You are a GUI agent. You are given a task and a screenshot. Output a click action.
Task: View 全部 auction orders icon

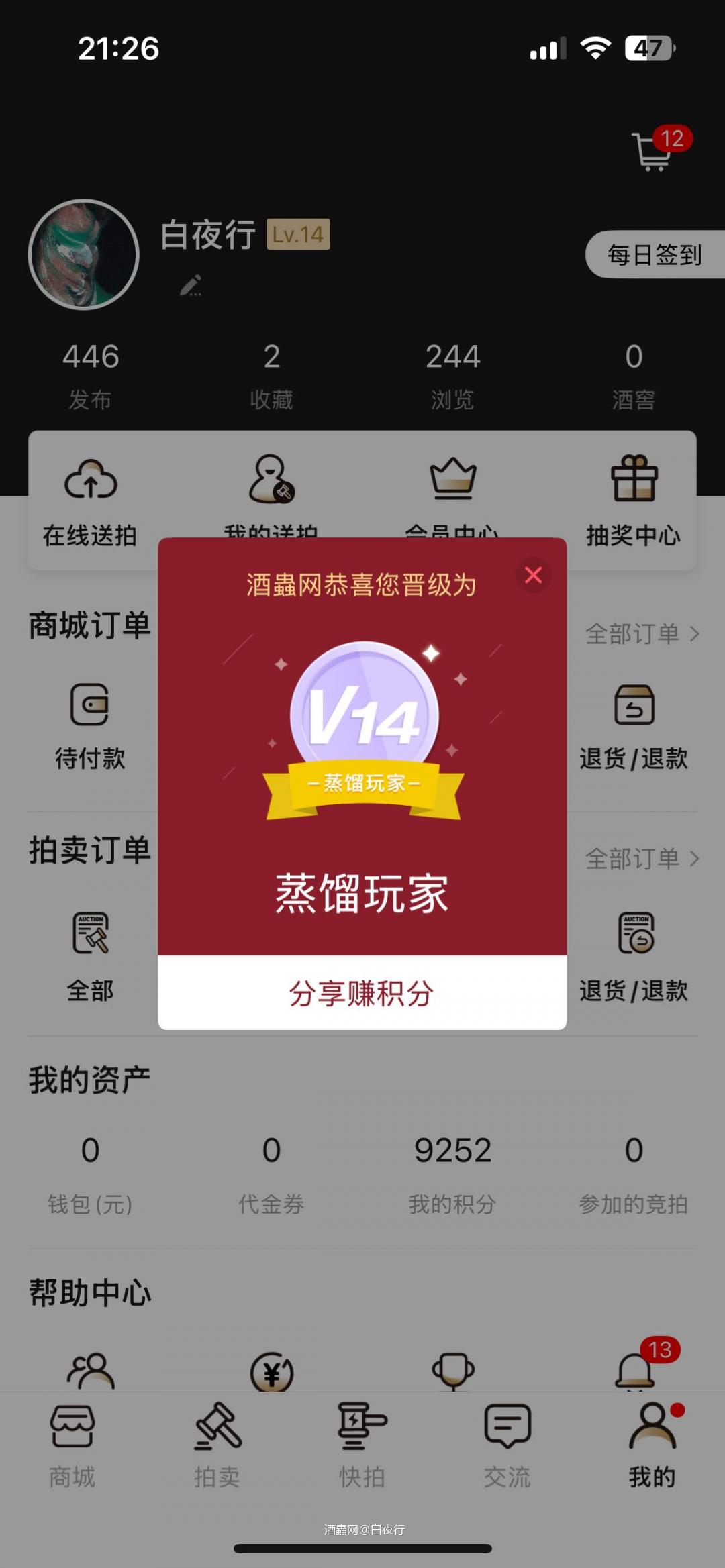91,949
